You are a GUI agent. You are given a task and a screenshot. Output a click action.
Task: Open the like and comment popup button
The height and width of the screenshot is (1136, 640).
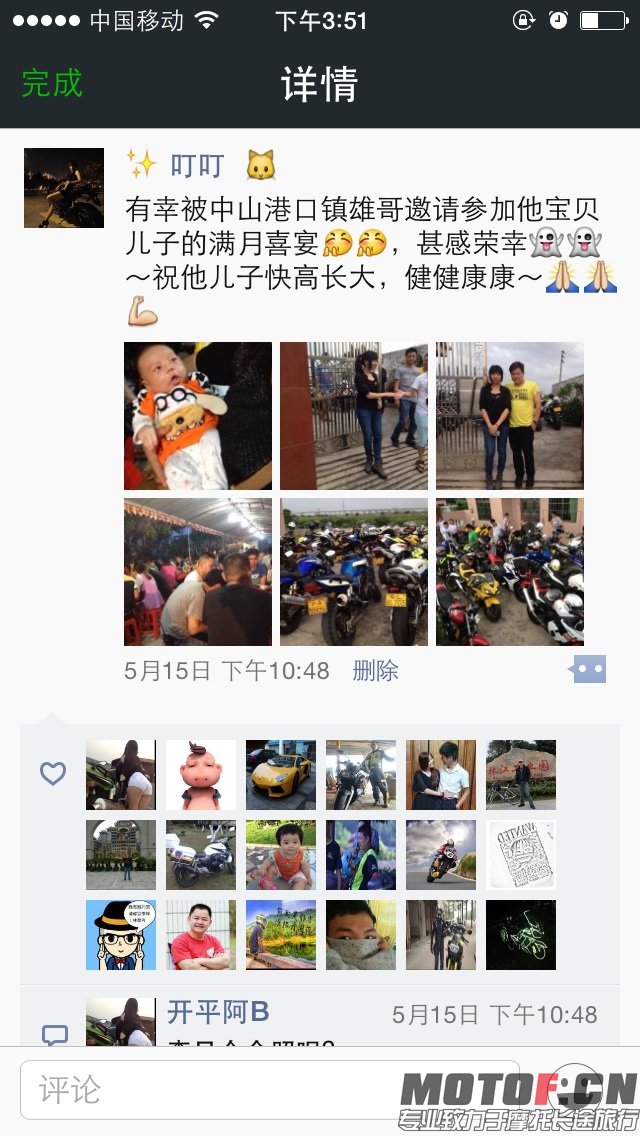pyautogui.click(x=588, y=670)
